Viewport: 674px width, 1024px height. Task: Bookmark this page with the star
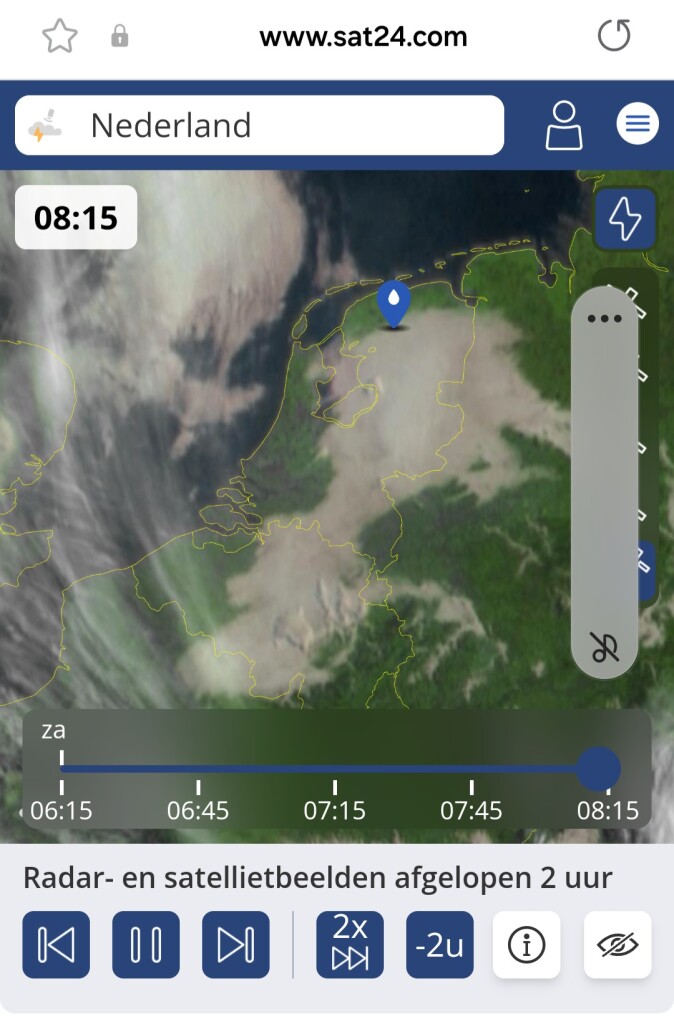point(59,37)
